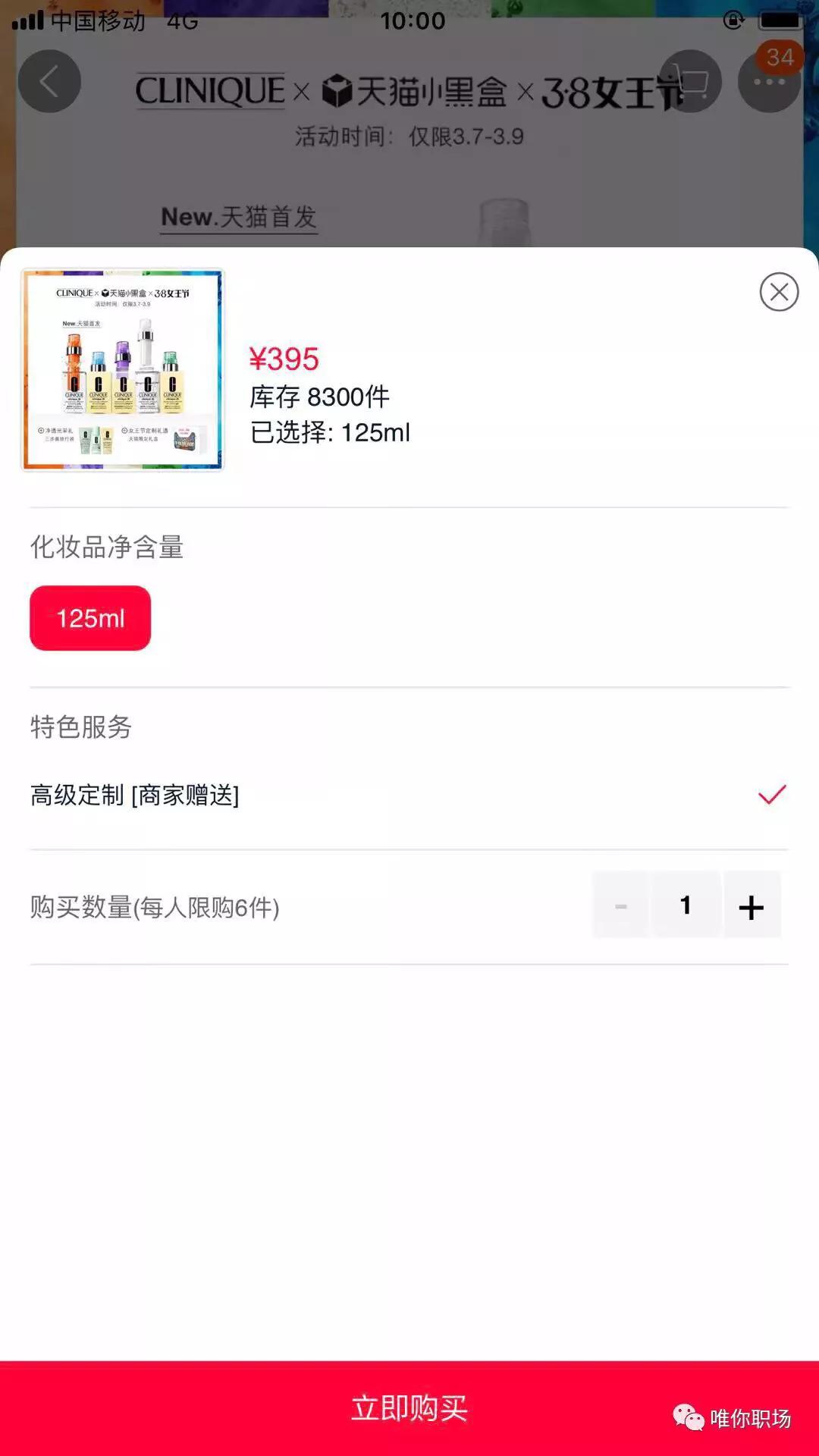
Task: Increase quantity with the plus stepper
Action: (x=752, y=905)
